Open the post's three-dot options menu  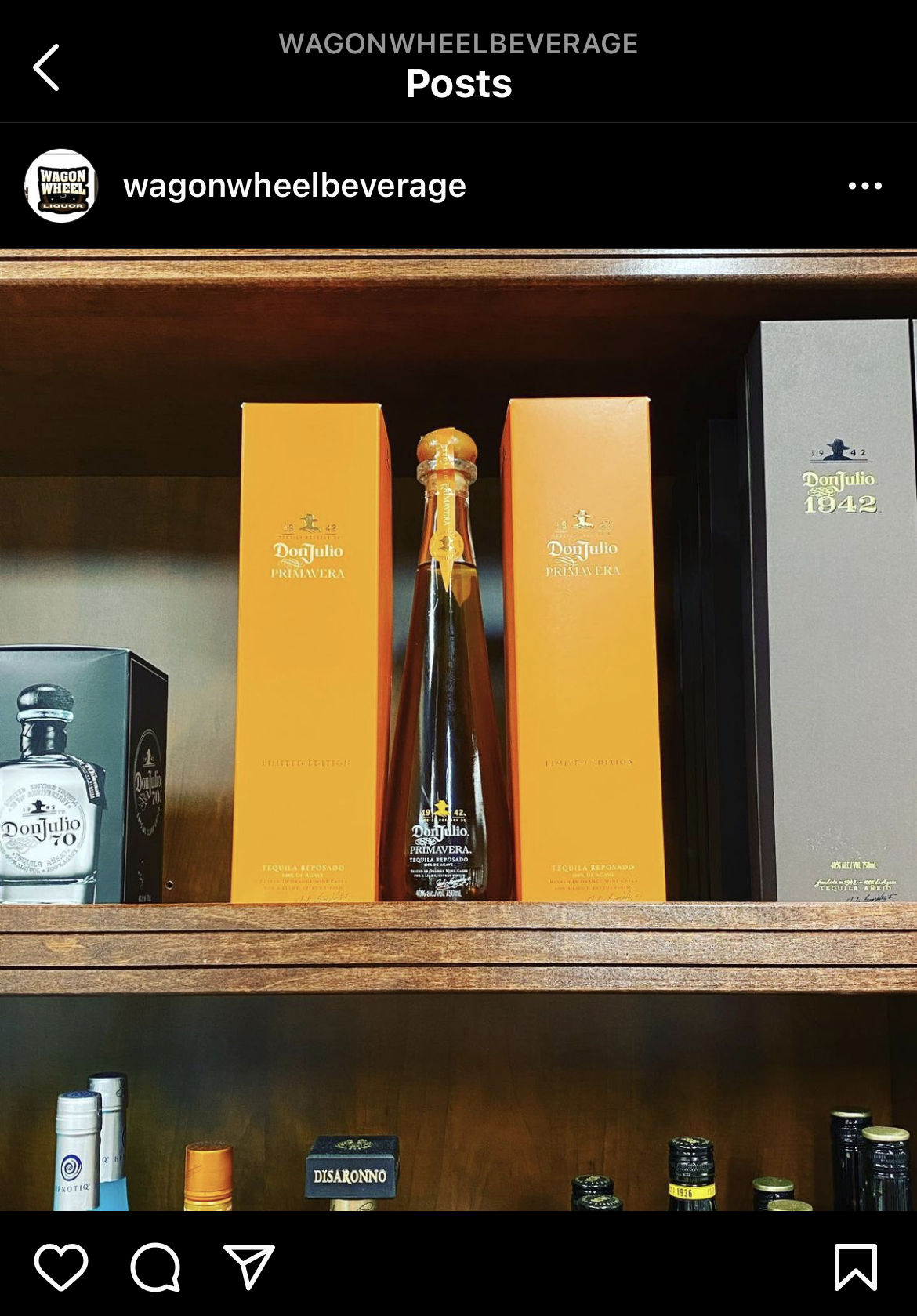point(864,186)
